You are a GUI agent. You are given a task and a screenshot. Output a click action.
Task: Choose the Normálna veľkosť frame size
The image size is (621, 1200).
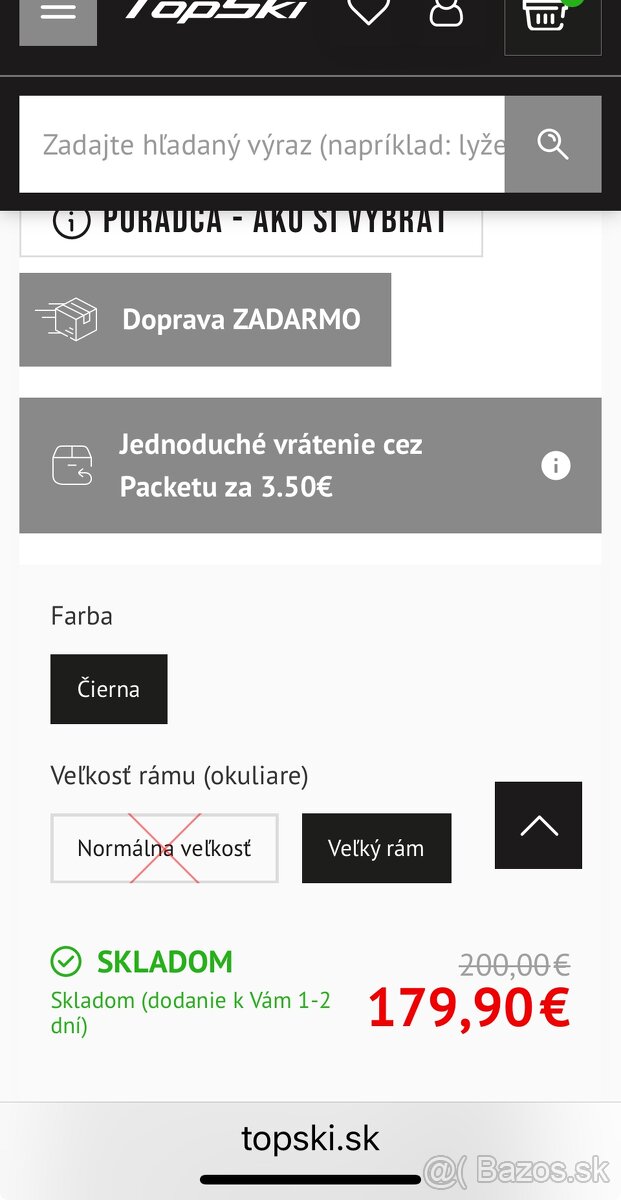pyautogui.click(x=164, y=848)
